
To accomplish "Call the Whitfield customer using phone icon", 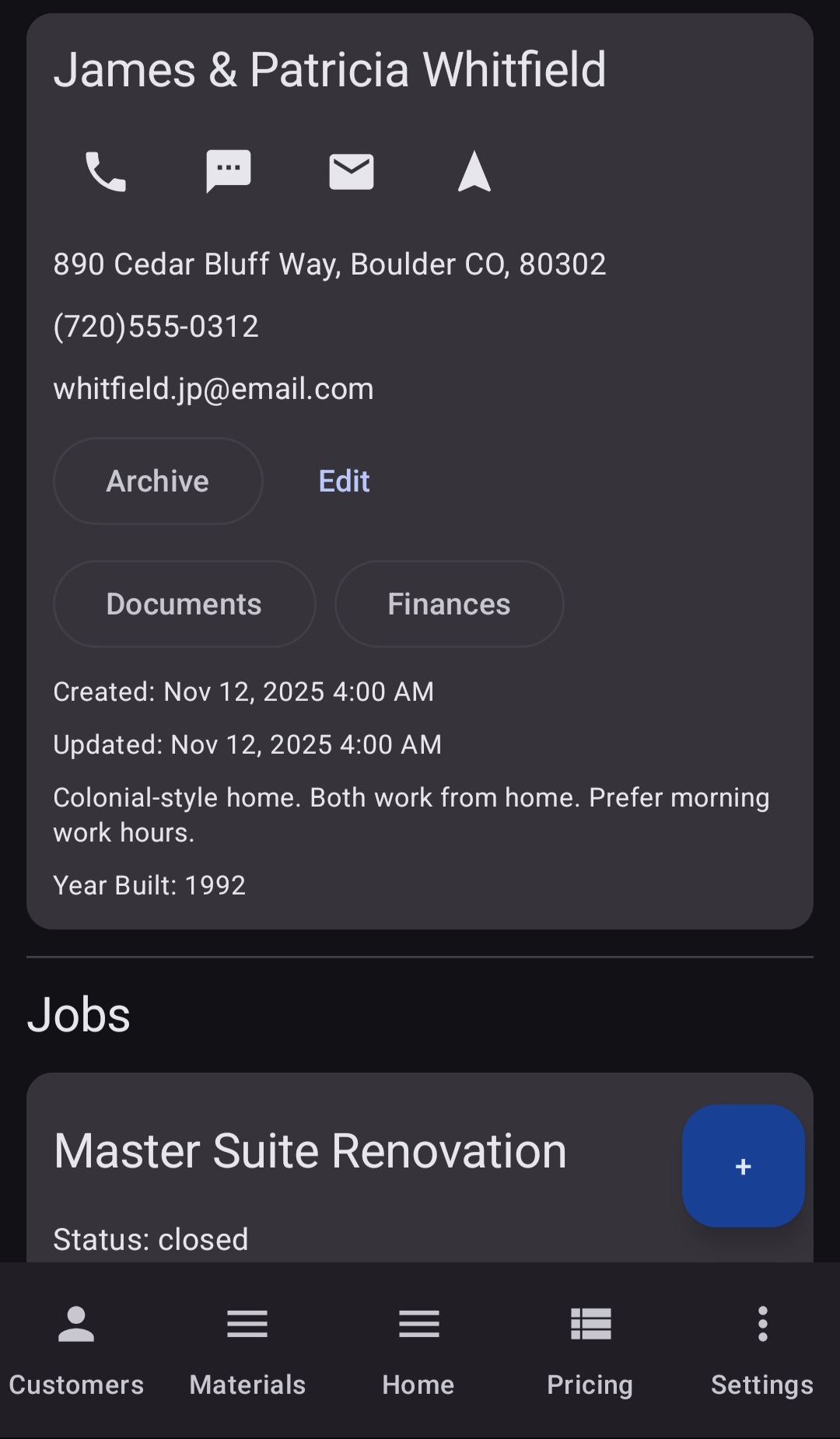I will click(106, 171).
